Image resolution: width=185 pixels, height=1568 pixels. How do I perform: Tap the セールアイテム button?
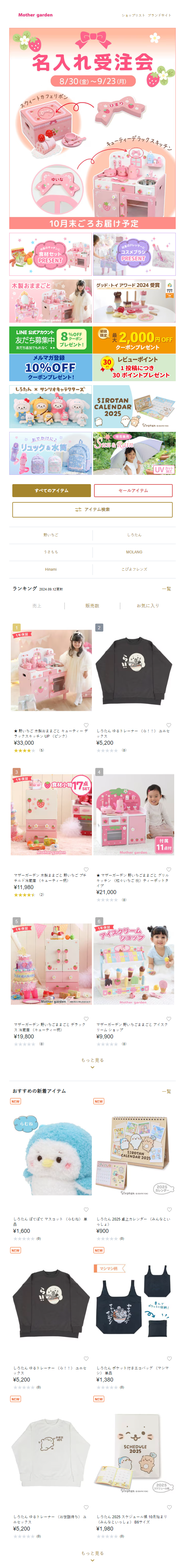click(133, 490)
